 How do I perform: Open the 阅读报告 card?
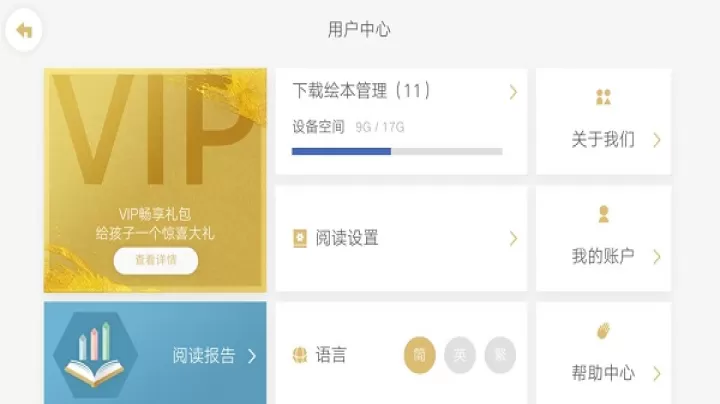click(155, 354)
